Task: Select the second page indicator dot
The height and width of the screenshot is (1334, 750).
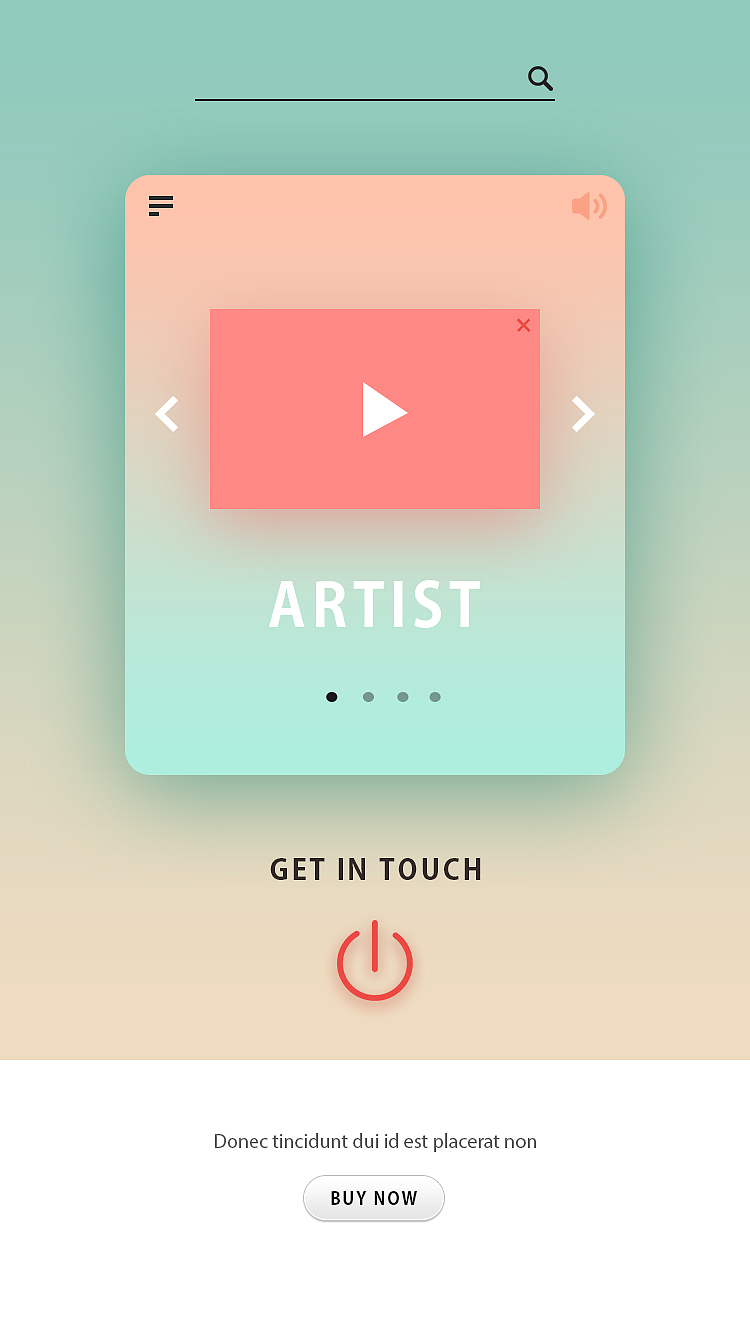Action: pos(368,697)
